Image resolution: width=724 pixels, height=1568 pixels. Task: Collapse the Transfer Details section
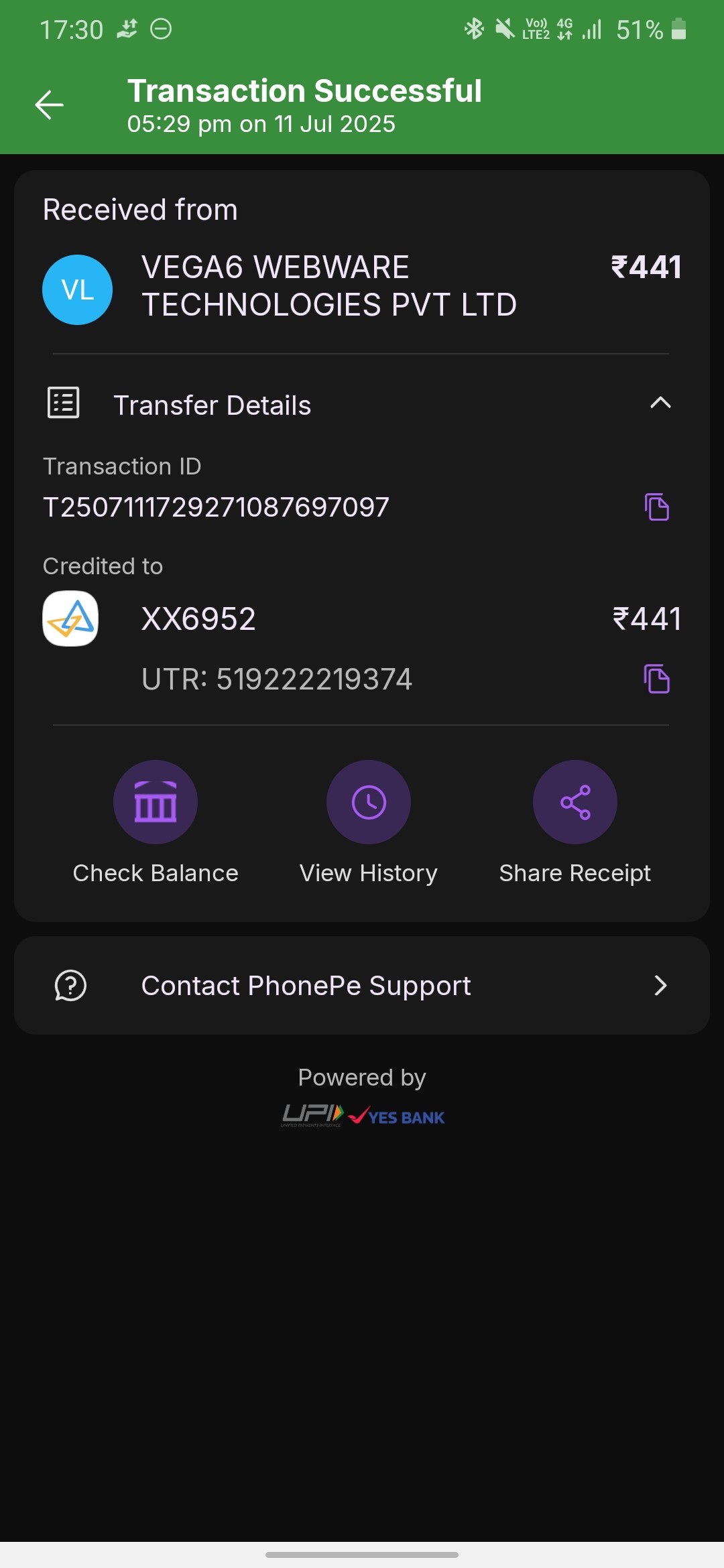click(660, 403)
